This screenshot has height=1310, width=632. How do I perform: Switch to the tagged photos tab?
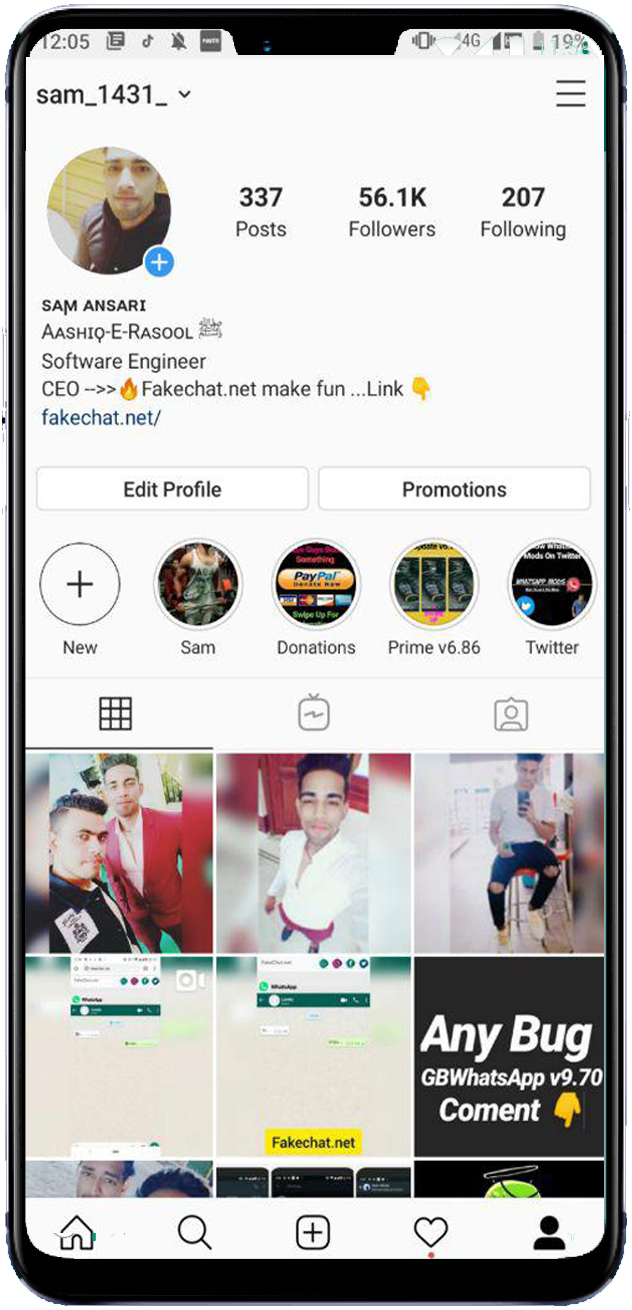click(510, 713)
